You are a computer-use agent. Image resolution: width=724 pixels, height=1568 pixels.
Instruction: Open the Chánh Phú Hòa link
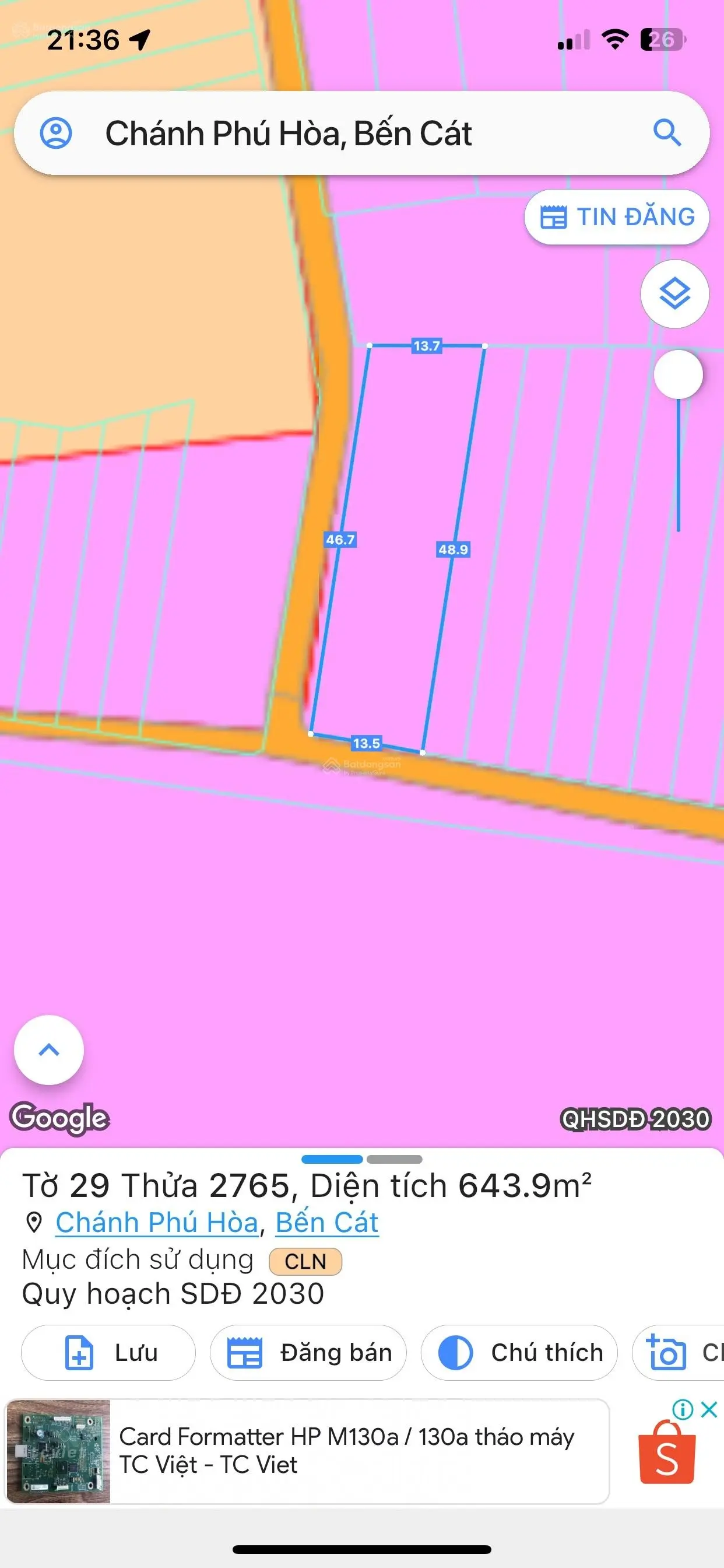(x=157, y=1222)
